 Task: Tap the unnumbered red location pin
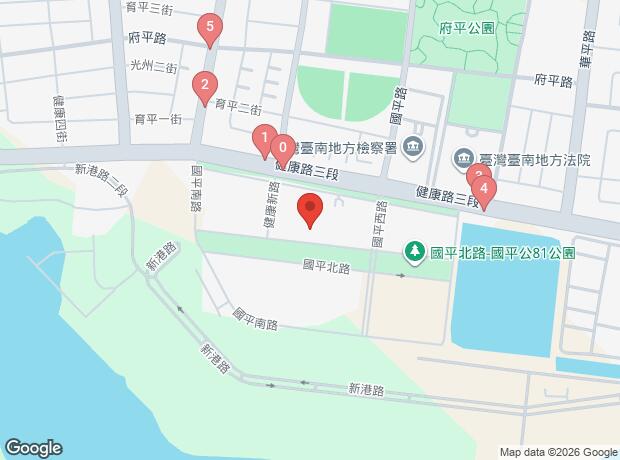[x=310, y=210]
